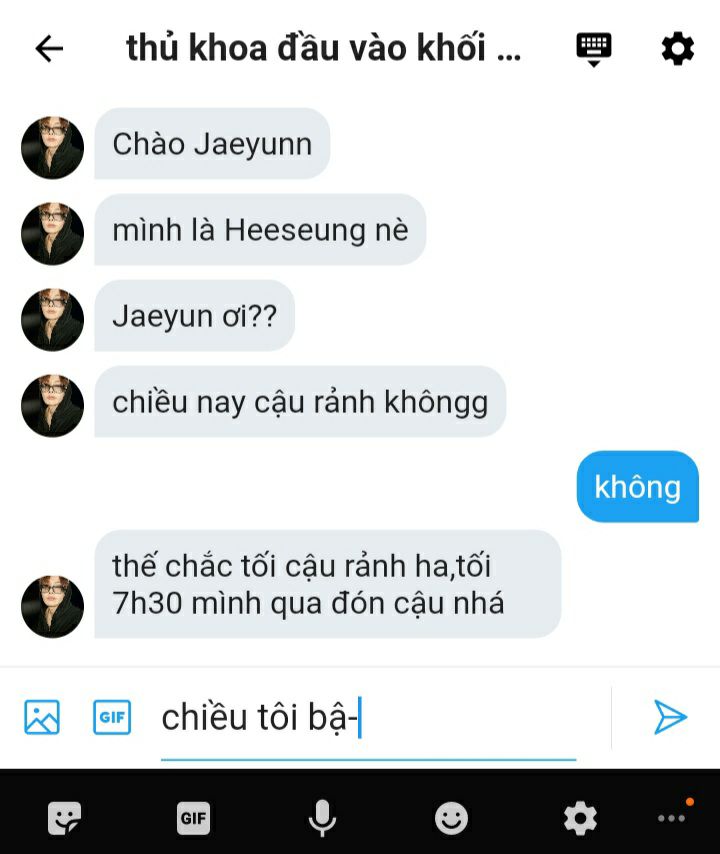Open conversation settings gear in header
Screen dimensions: 720x854
tap(677, 48)
